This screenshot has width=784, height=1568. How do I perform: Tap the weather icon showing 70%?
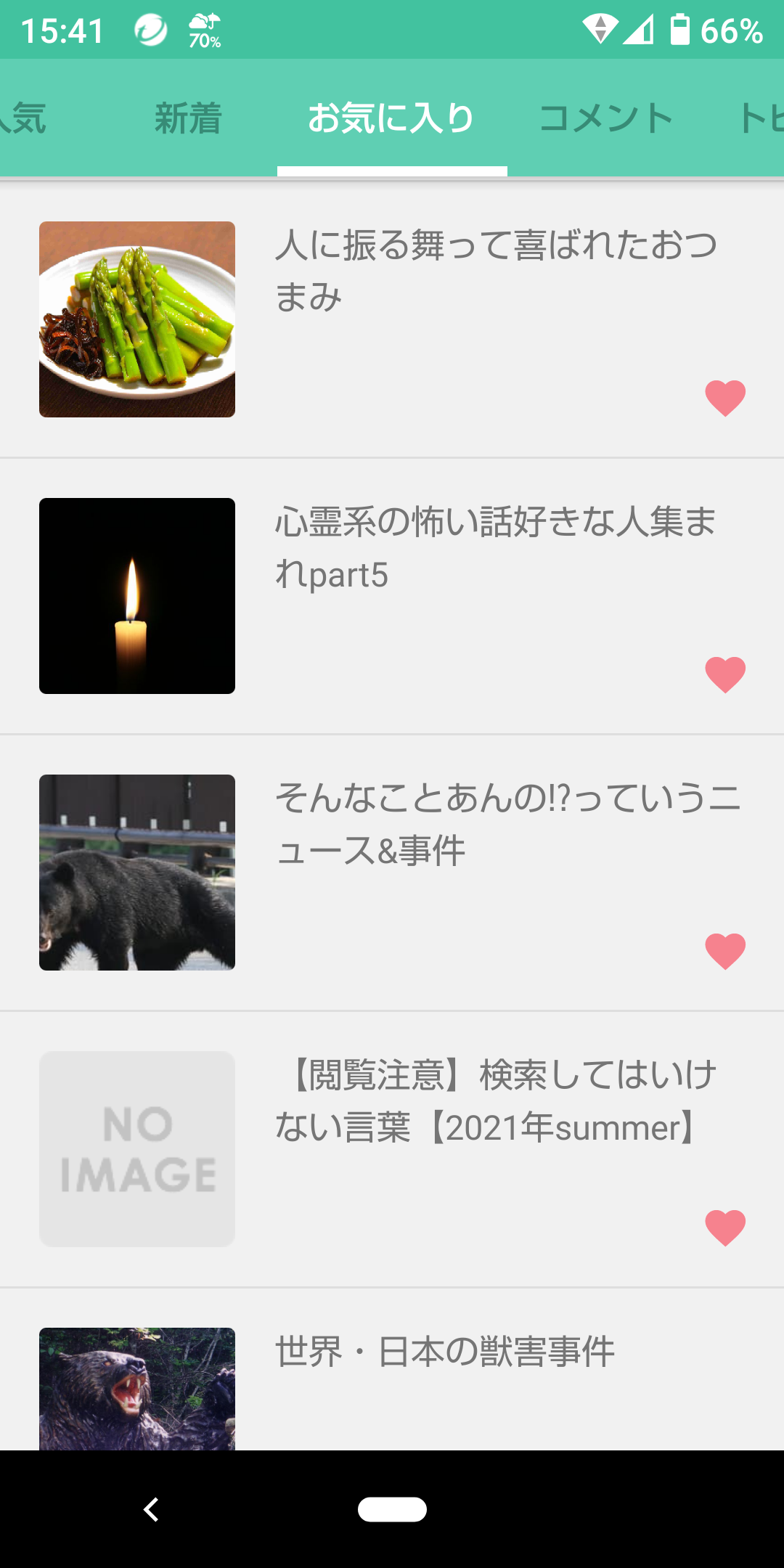pos(205,29)
